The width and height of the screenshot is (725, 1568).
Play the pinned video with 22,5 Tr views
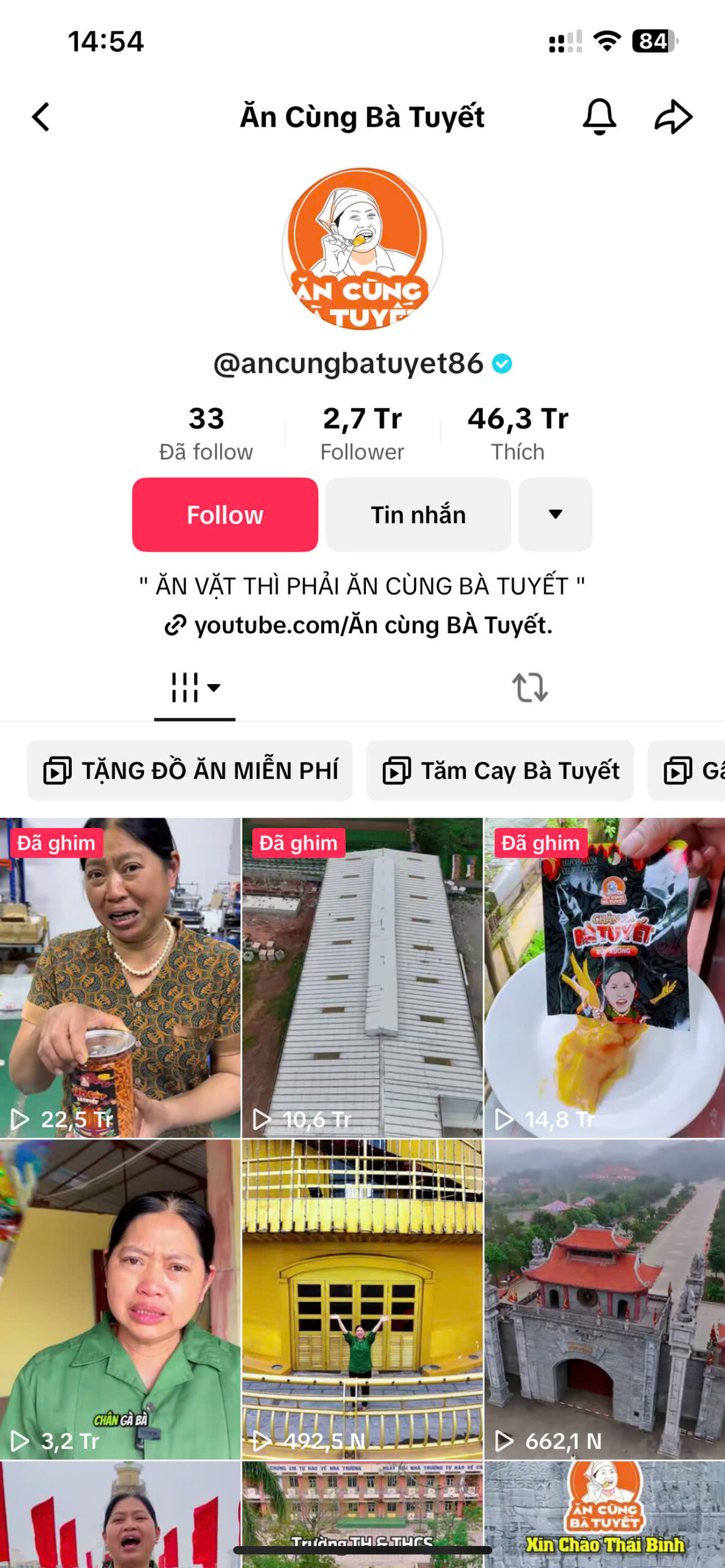point(120,977)
